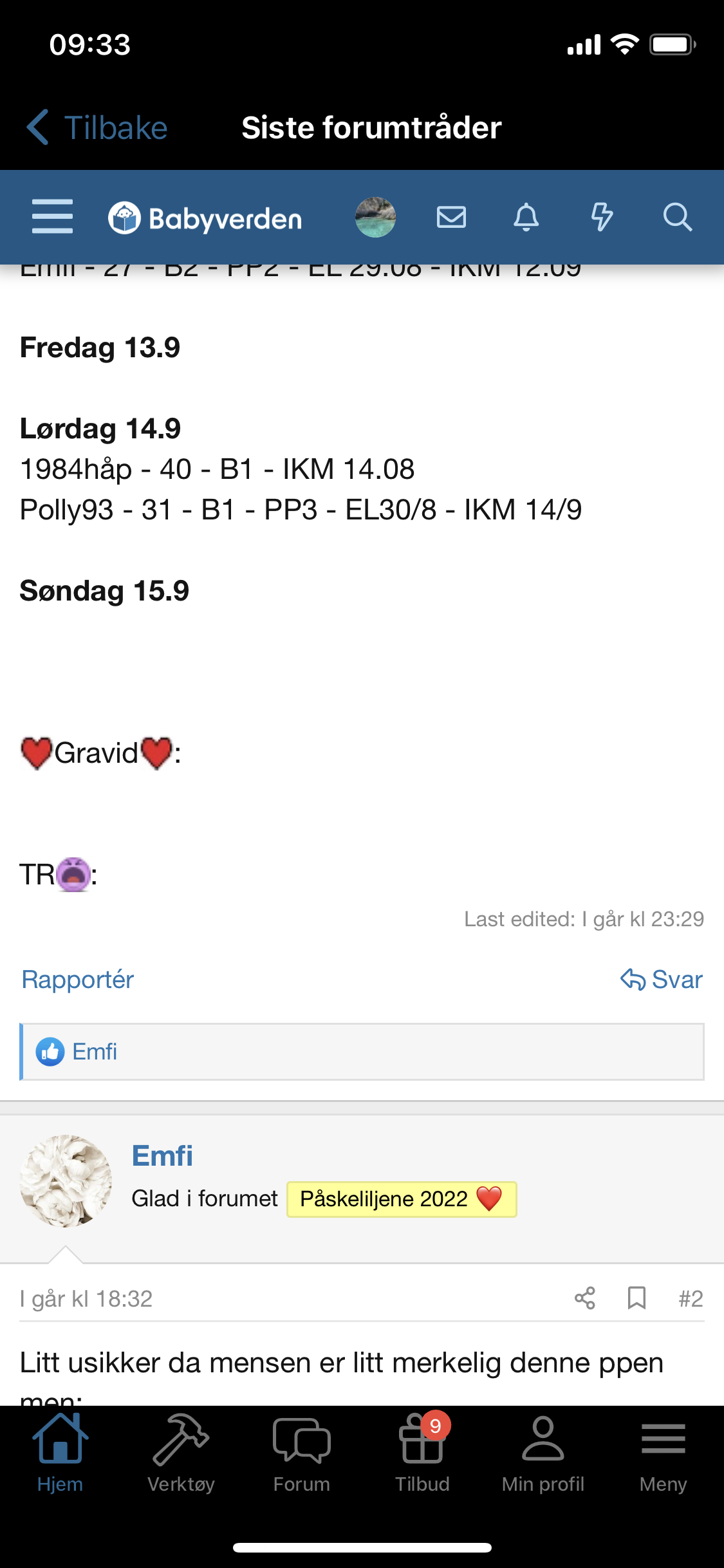Open the Babyverden home logo
This screenshot has width=724, height=1568.
pyautogui.click(x=205, y=218)
